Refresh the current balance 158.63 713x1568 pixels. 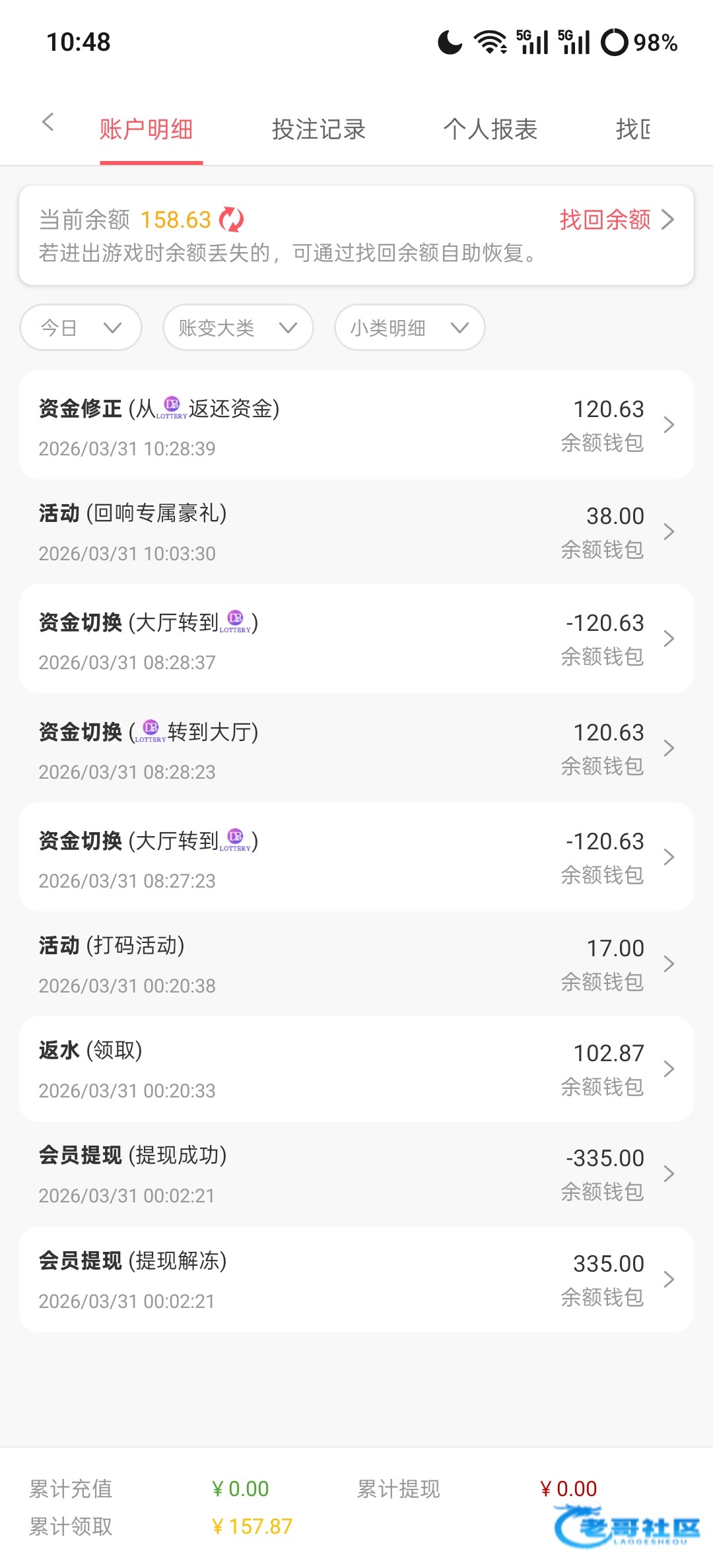click(232, 220)
